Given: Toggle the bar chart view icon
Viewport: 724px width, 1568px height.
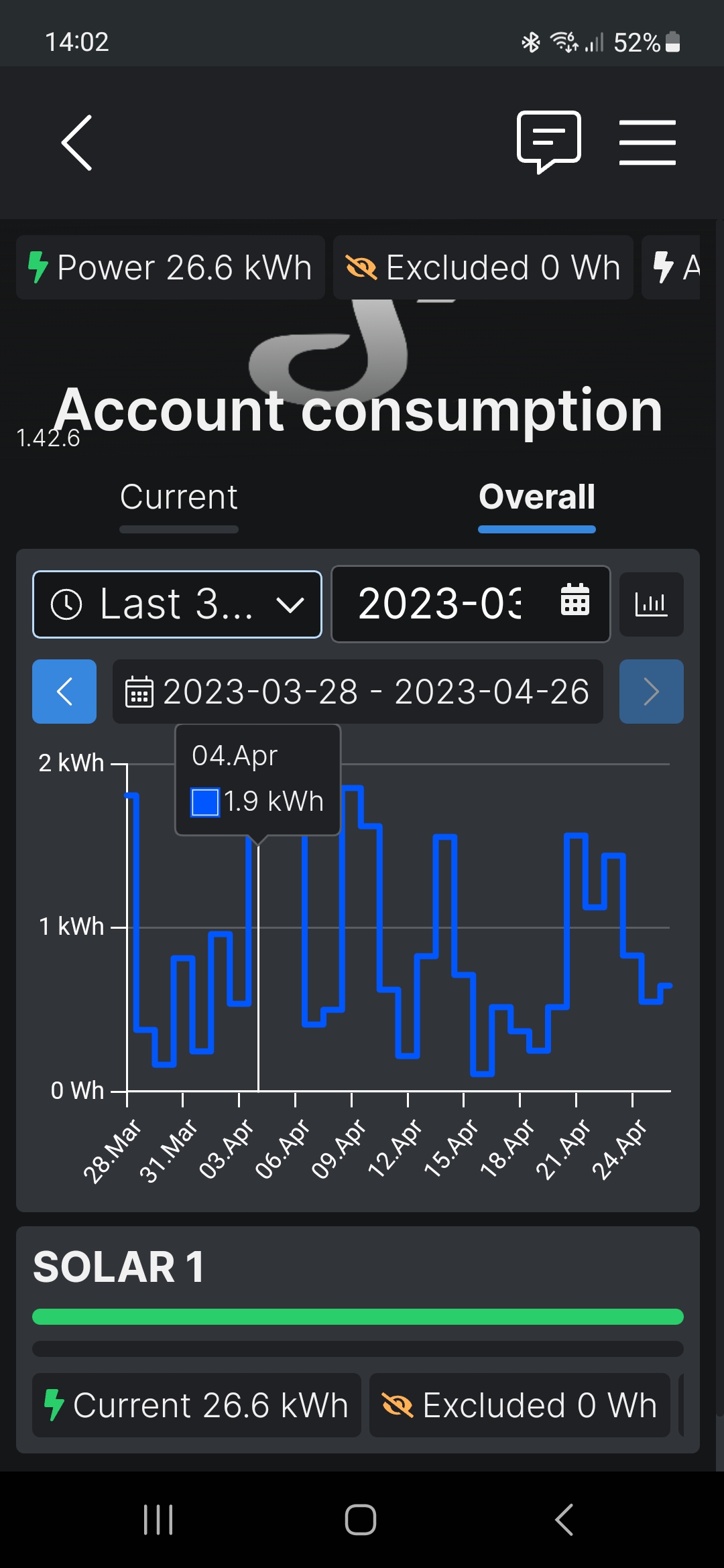Looking at the screenshot, I should pos(651,604).
